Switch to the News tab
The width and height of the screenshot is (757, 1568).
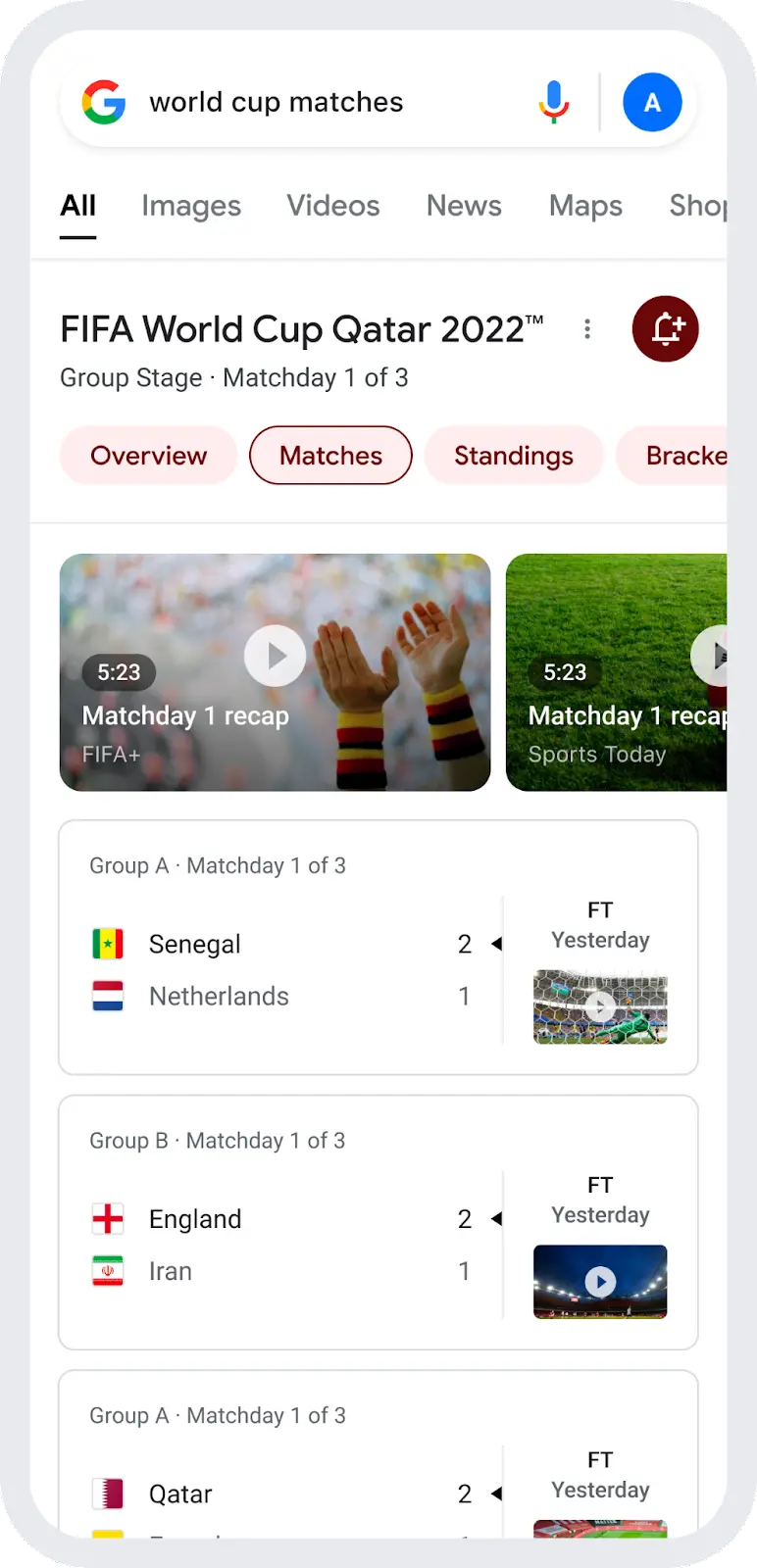click(464, 206)
